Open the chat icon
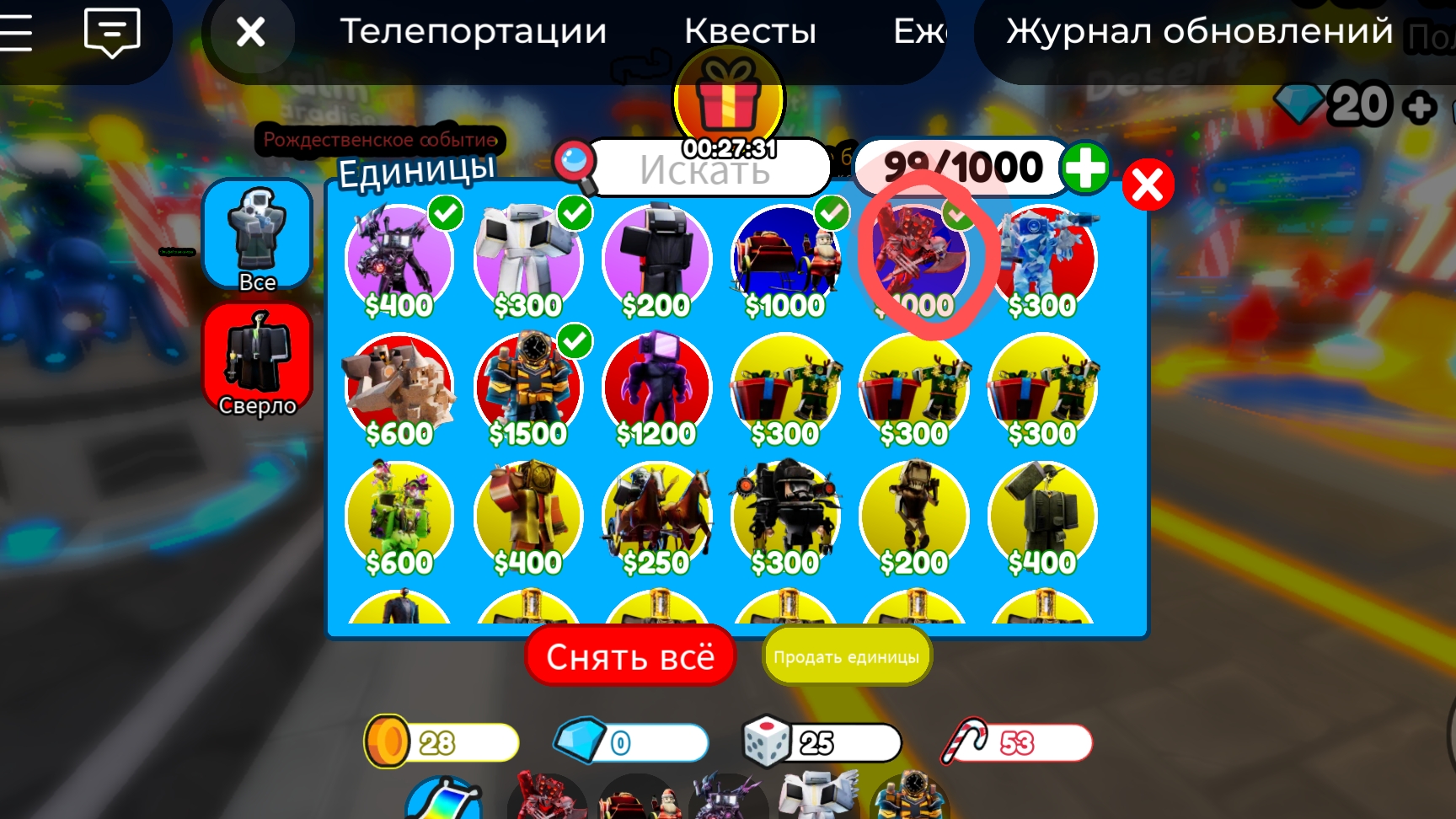 point(112,32)
